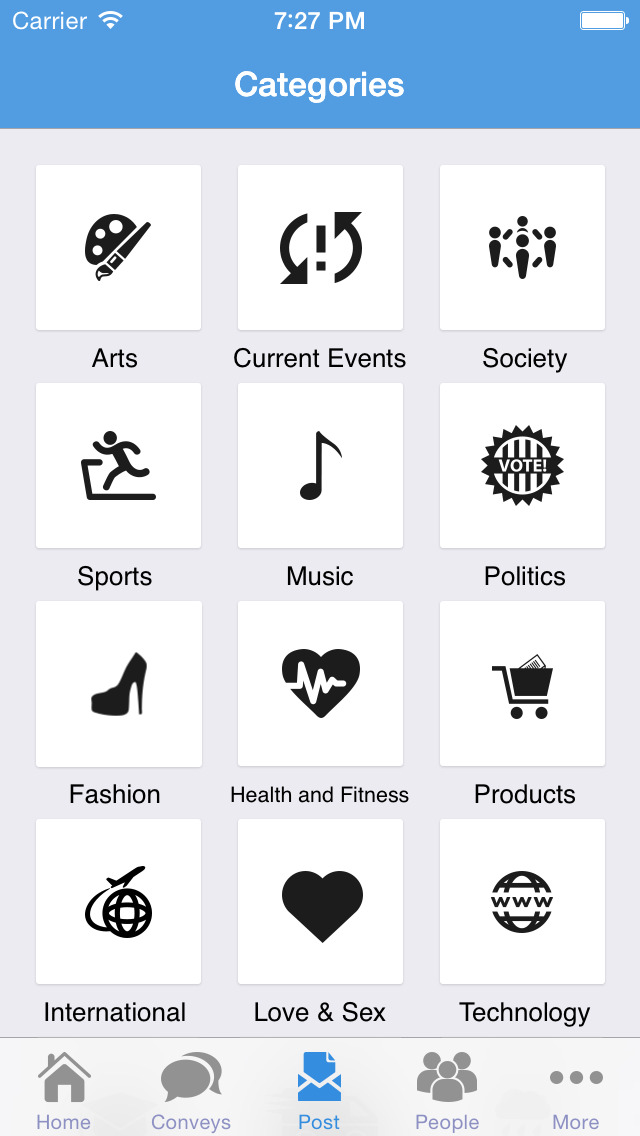This screenshot has height=1136, width=640.
Task: Open the Products category tile
Action: 523,684
